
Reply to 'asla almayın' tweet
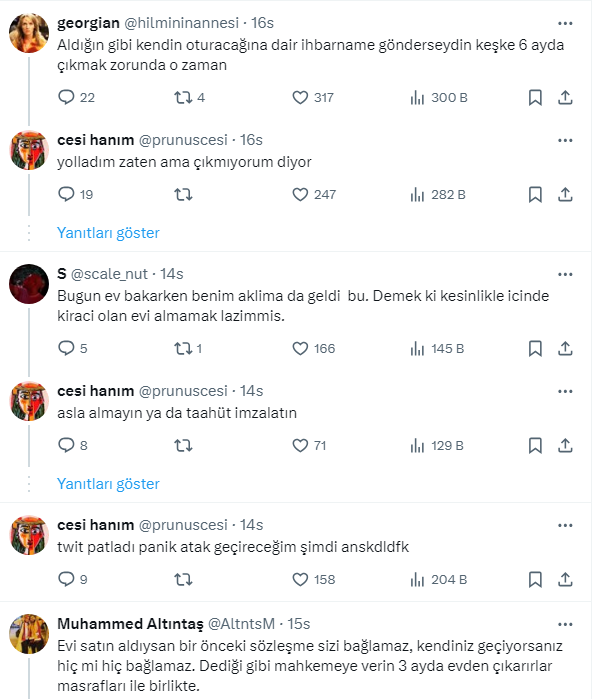[x=67, y=445]
